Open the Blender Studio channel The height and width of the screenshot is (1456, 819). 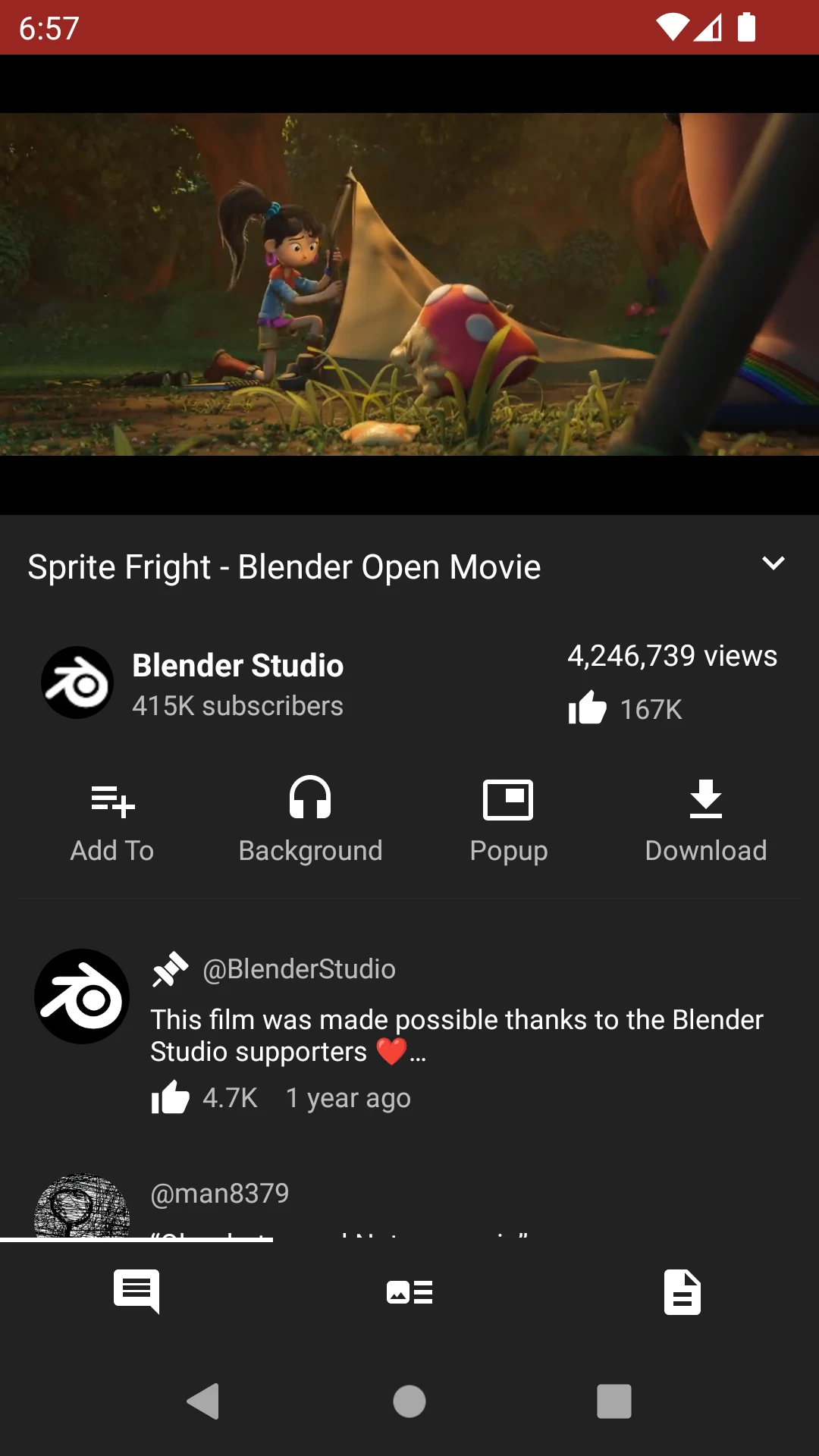point(193,683)
